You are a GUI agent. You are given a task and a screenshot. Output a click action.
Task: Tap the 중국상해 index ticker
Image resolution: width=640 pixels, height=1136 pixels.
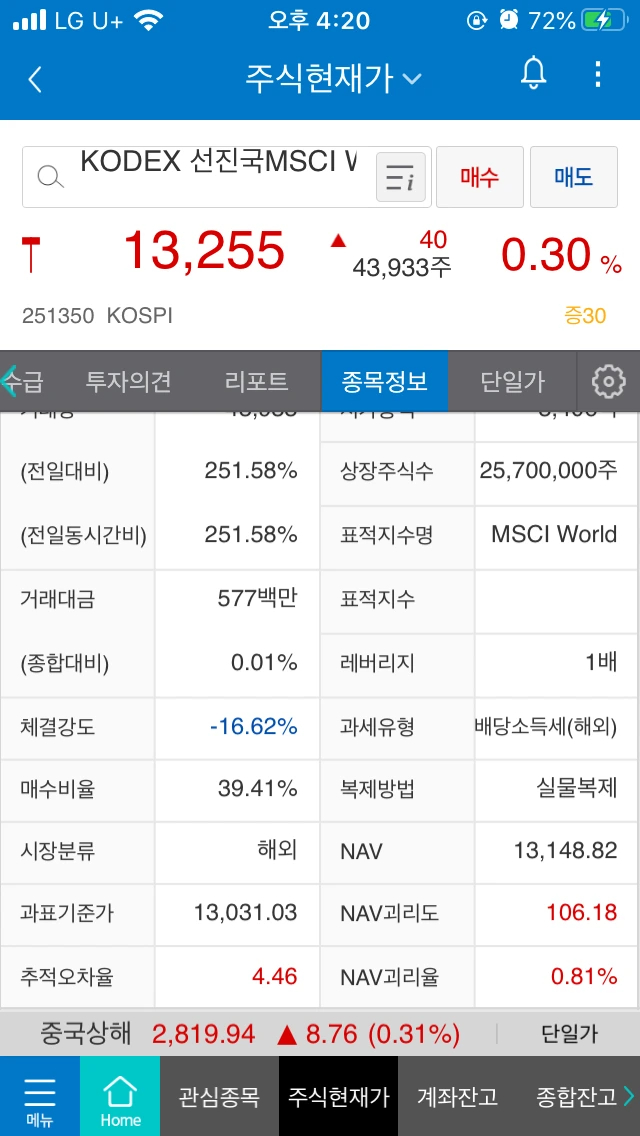coord(250,1034)
